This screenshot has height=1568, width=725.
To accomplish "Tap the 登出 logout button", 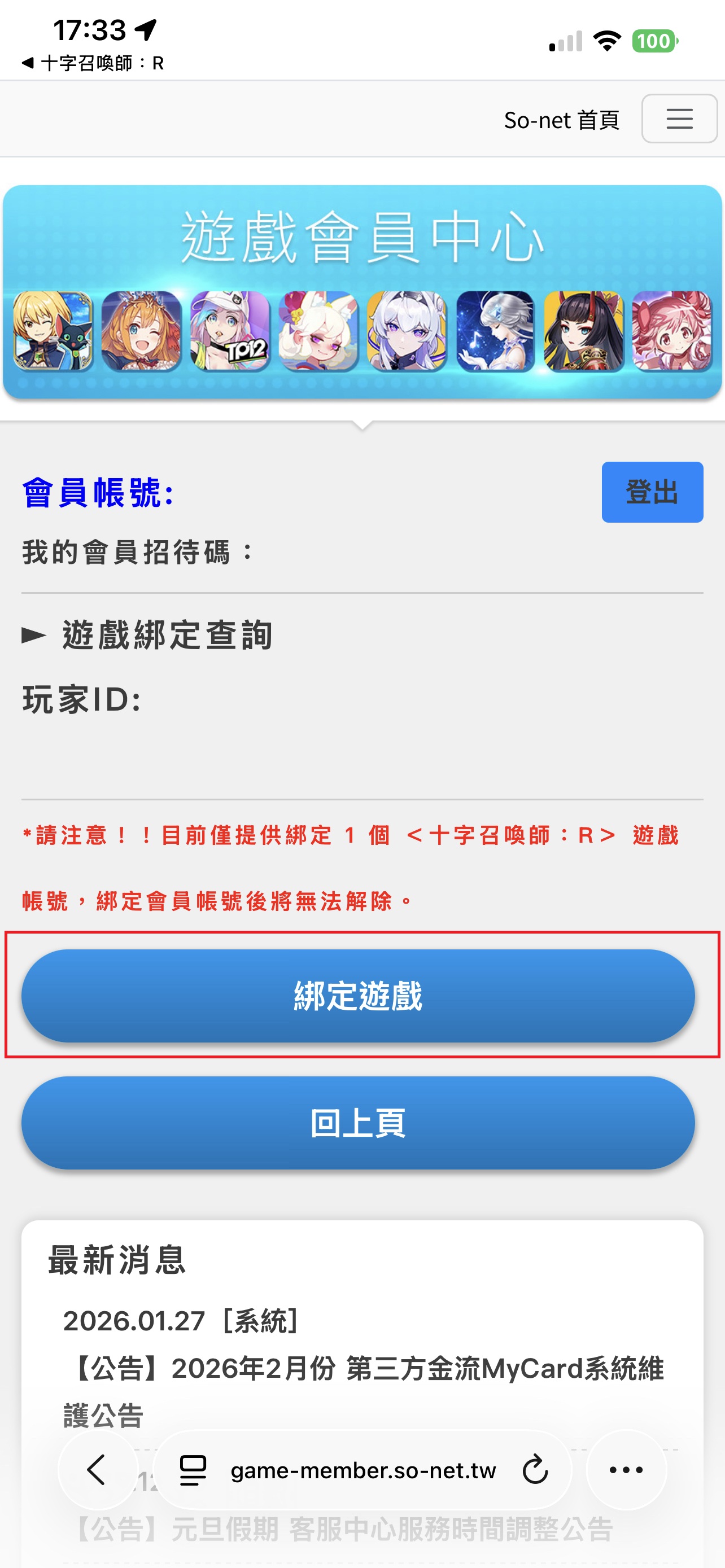I will pyautogui.click(x=652, y=492).
